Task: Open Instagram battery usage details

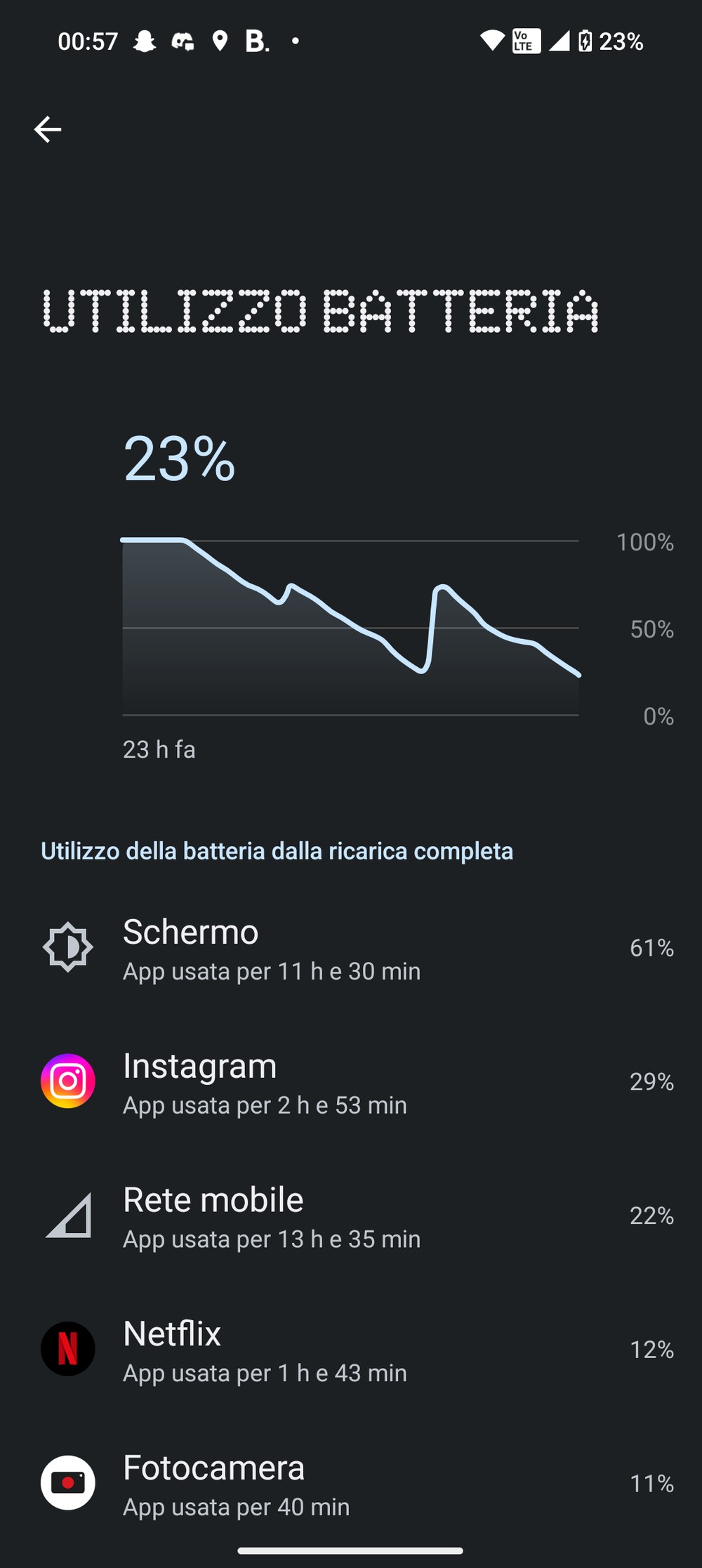Action: [x=351, y=1082]
